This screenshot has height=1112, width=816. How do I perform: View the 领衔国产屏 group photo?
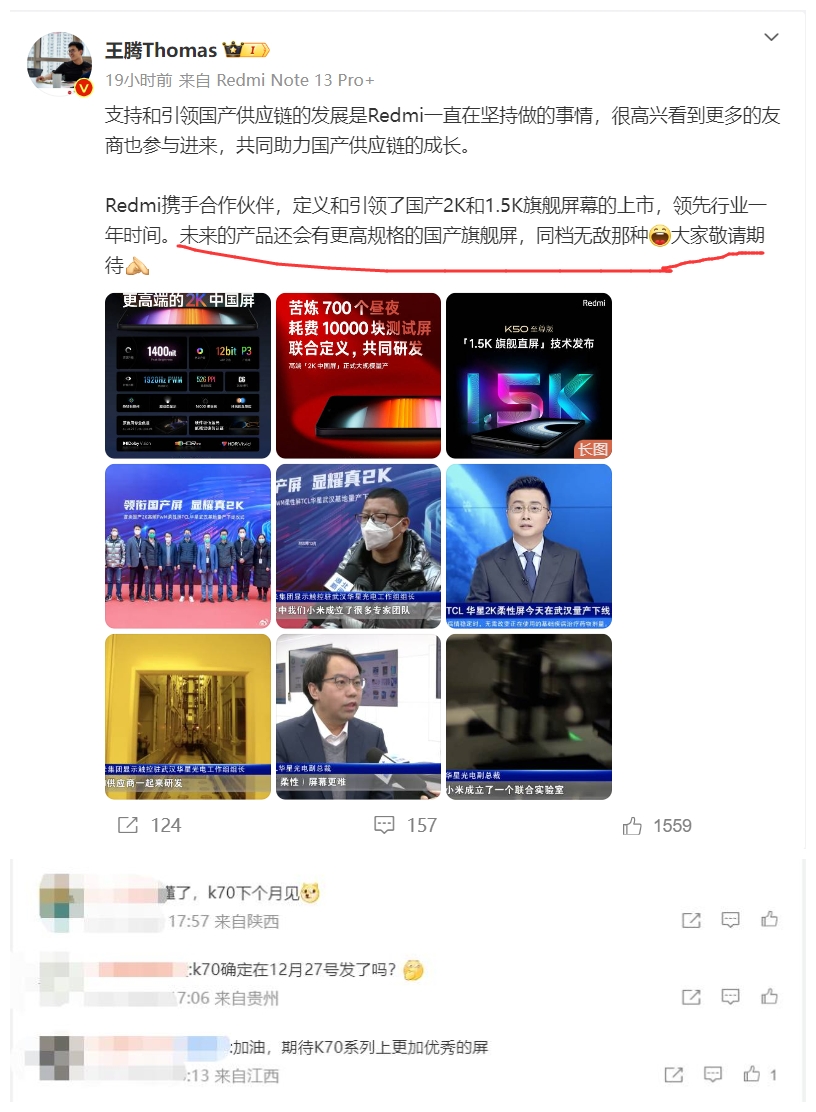pyautogui.click(x=188, y=545)
